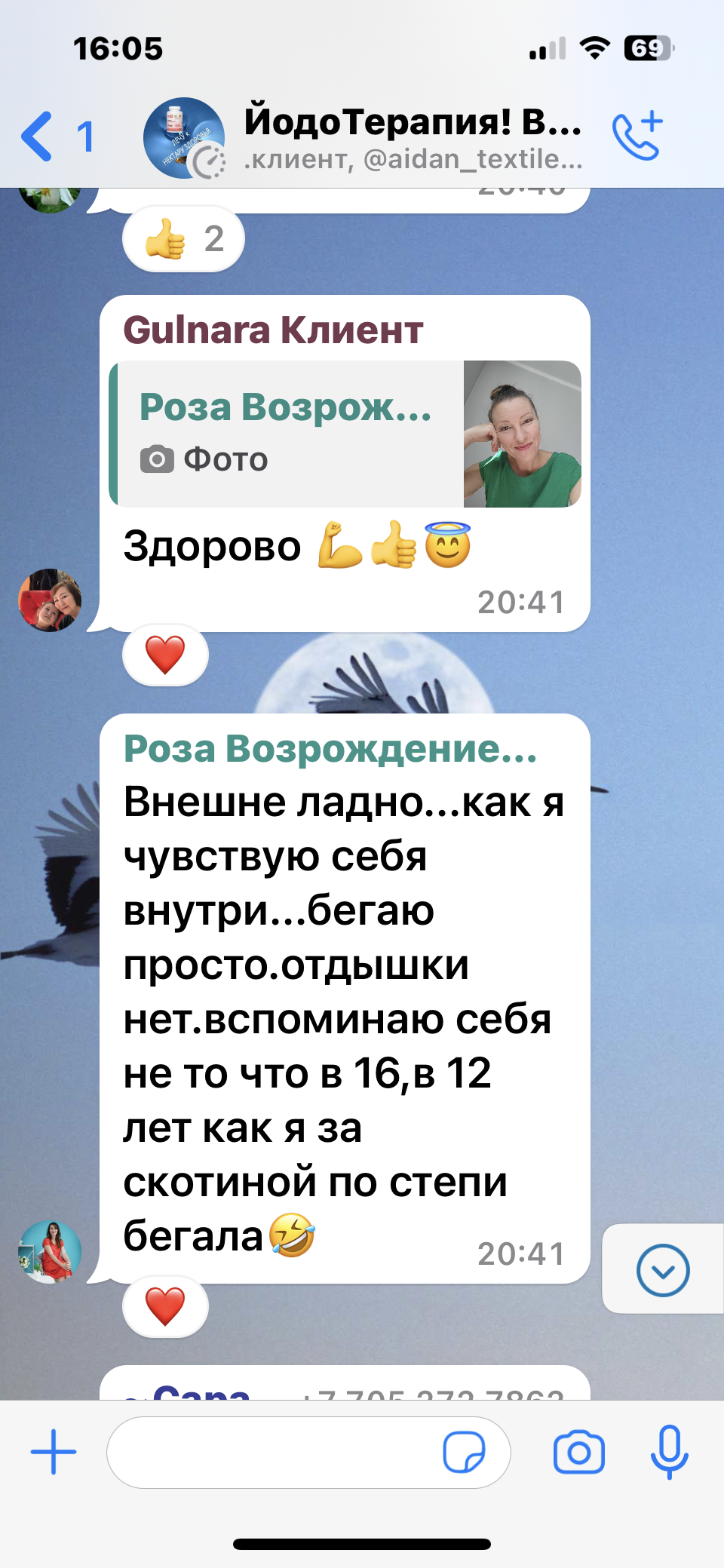Jump to latest messages with down arrow
The width and height of the screenshot is (724, 1568).
pos(662,1270)
